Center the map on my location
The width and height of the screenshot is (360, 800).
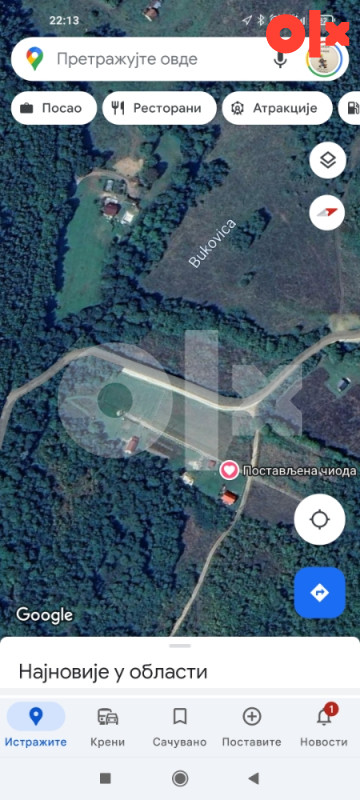click(x=320, y=520)
